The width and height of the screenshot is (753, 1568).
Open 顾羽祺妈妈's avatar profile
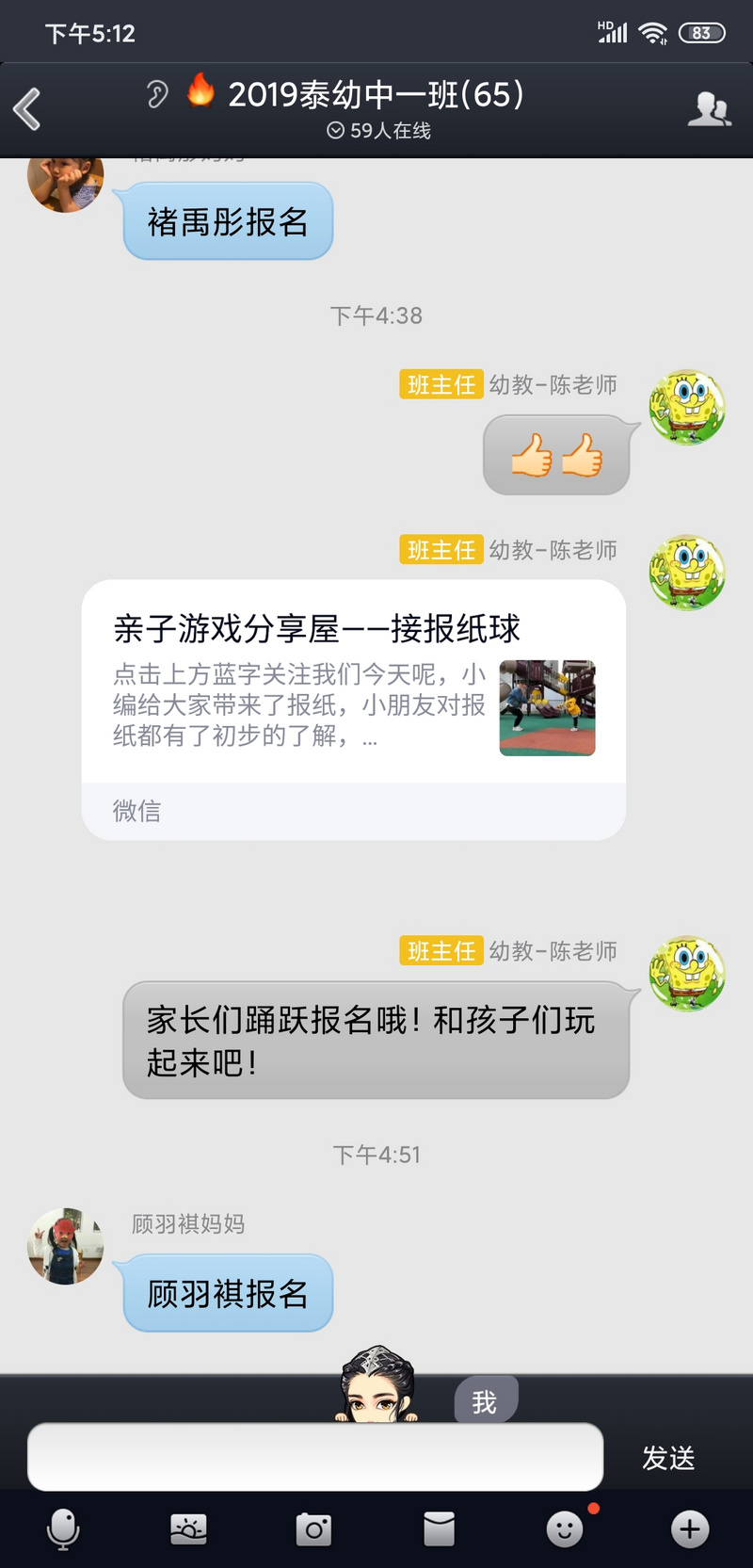(x=65, y=1246)
